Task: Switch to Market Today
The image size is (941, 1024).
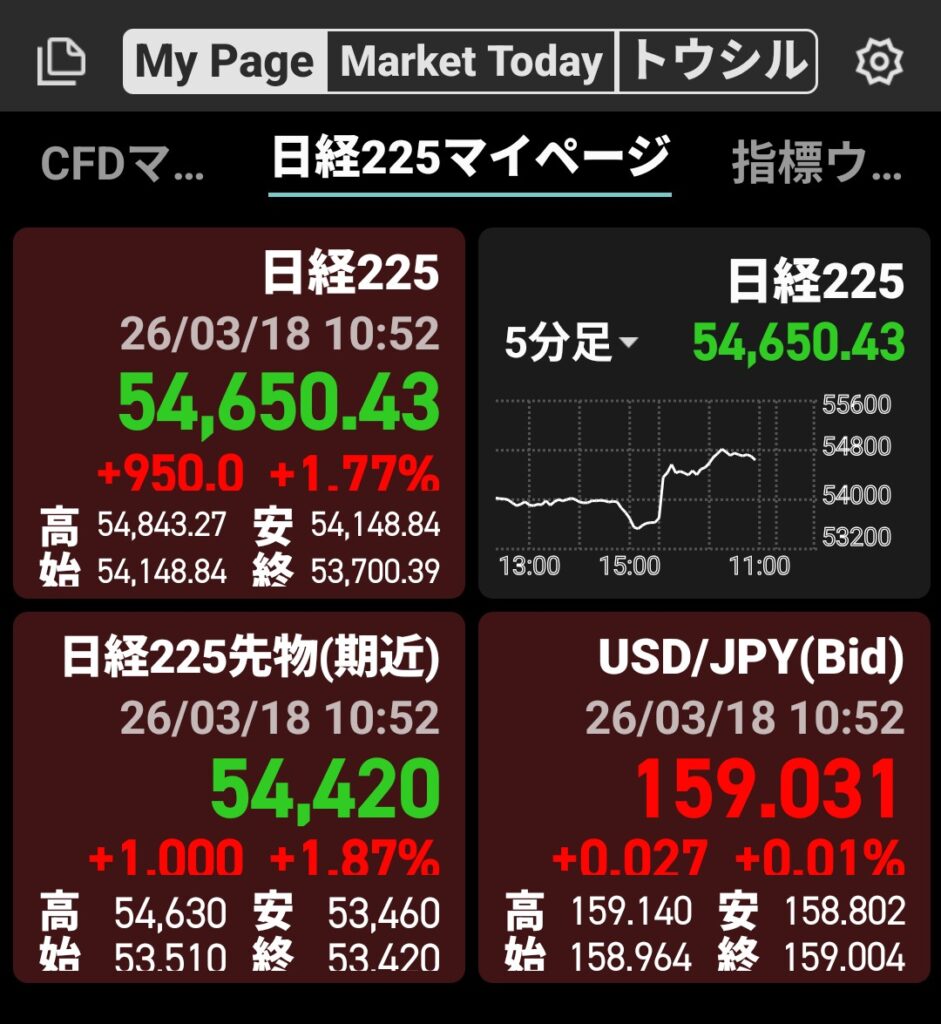Action: [471, 62]
